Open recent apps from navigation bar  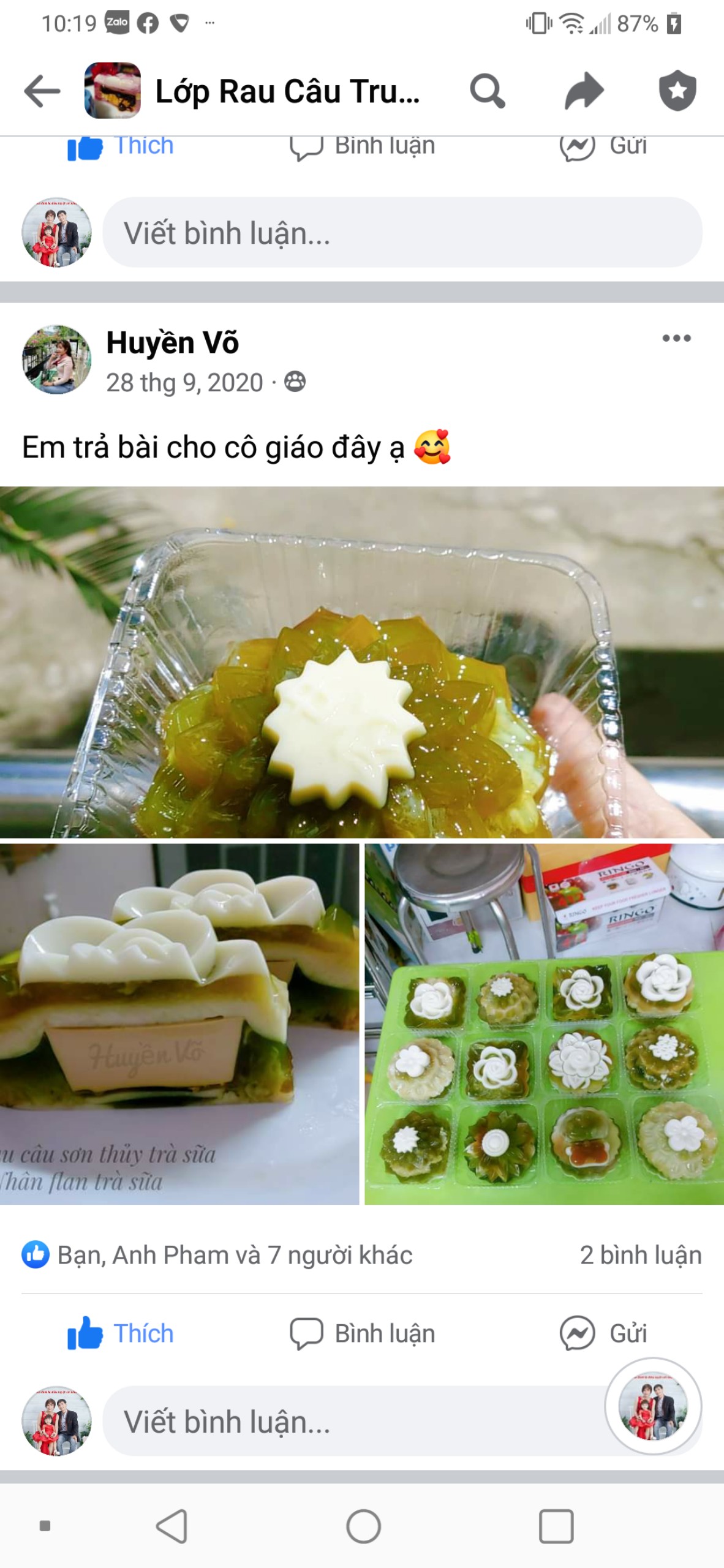pos(556,1526)
